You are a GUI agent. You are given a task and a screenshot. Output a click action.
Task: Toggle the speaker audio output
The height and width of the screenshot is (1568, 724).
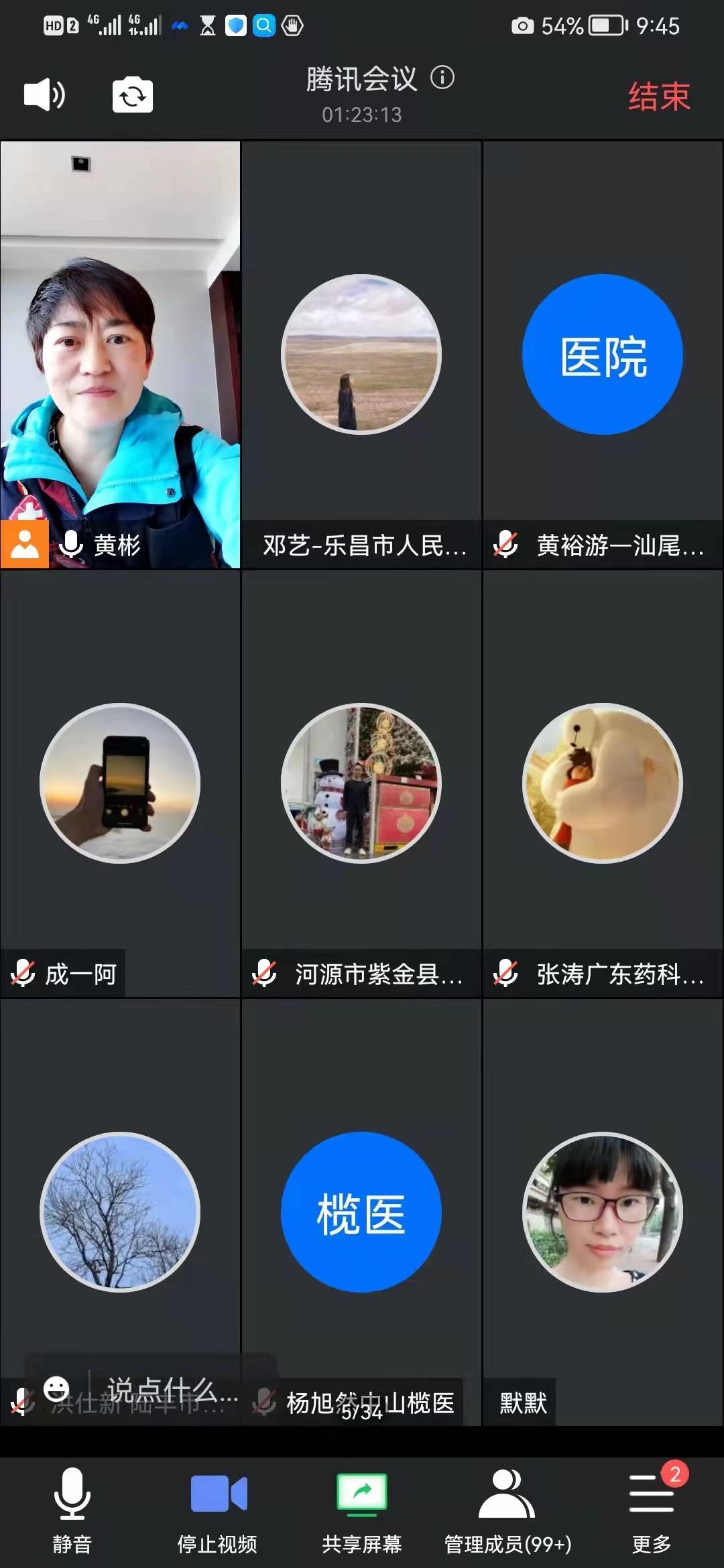[x=44, y=94]
